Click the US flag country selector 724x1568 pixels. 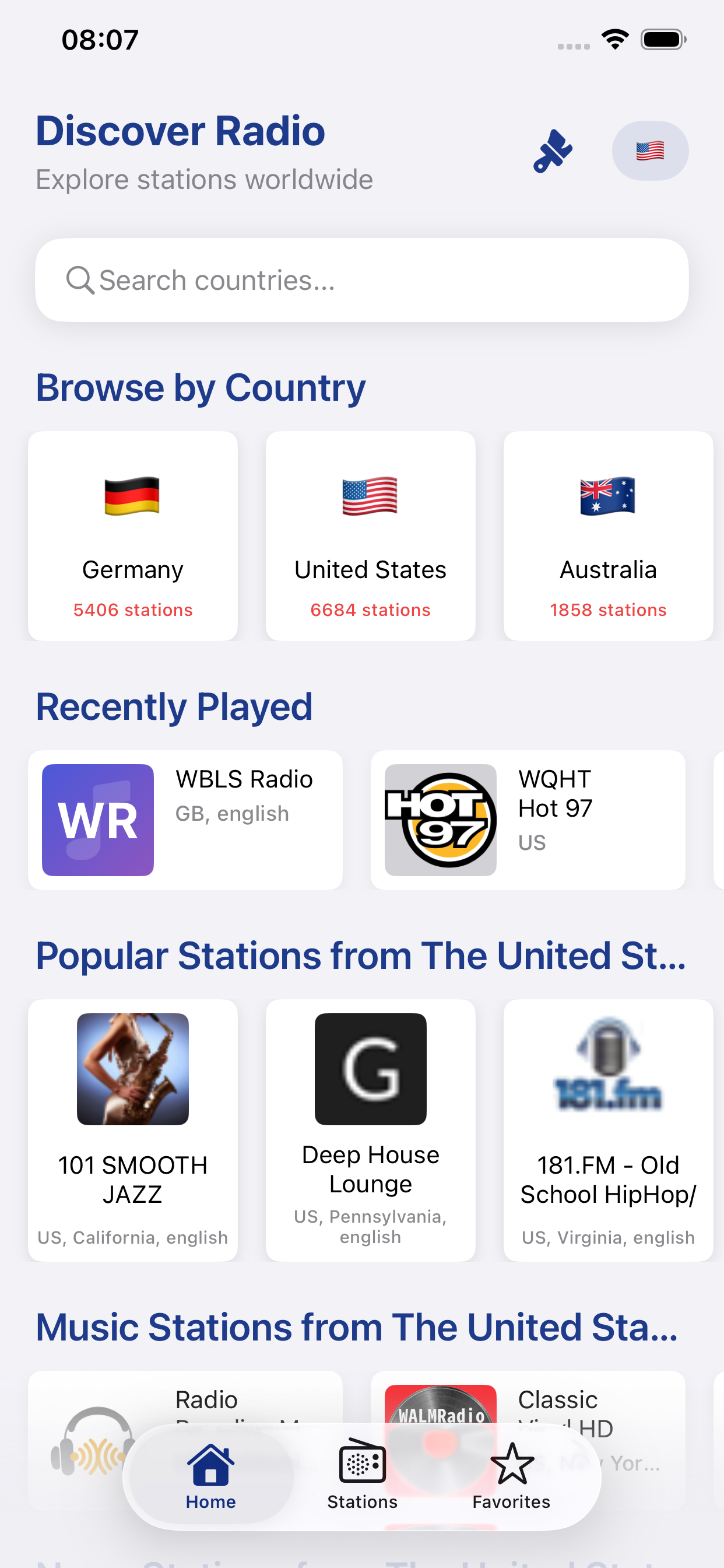pyautogui.click(x=650, y=150)
